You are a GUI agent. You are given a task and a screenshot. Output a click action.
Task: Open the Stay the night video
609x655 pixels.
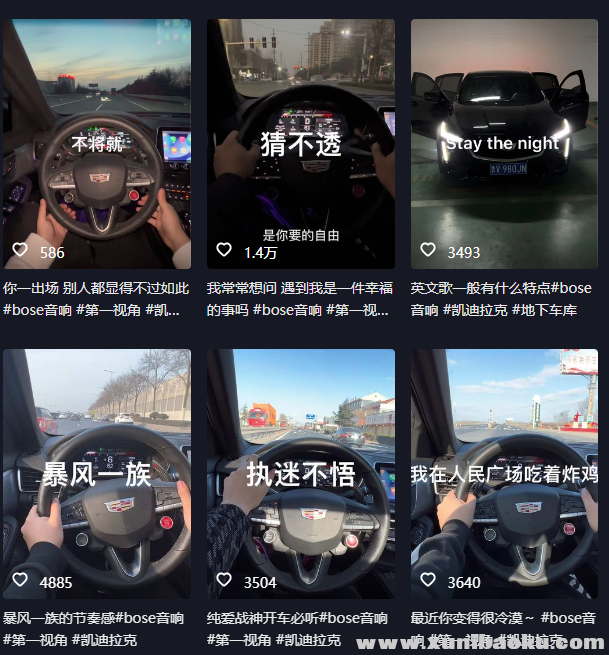point(504,144)
